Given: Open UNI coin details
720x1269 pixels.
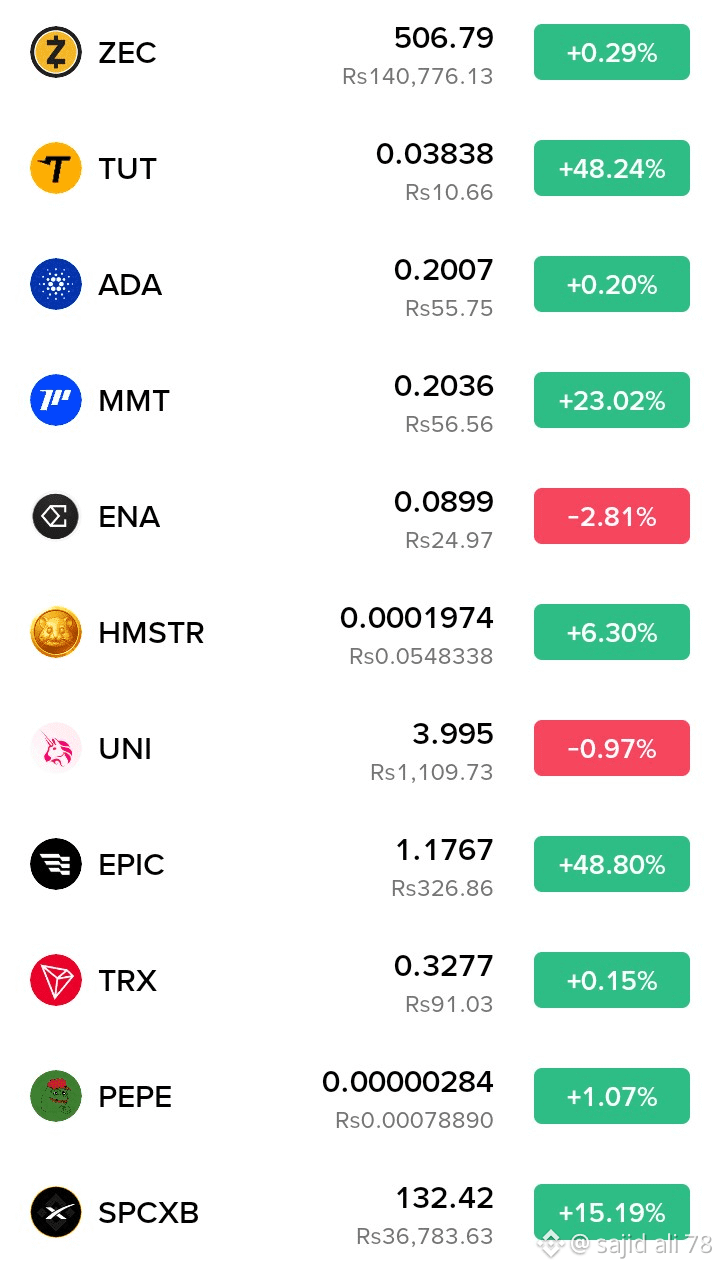Looking at the screenshot, I should point(360,748).
